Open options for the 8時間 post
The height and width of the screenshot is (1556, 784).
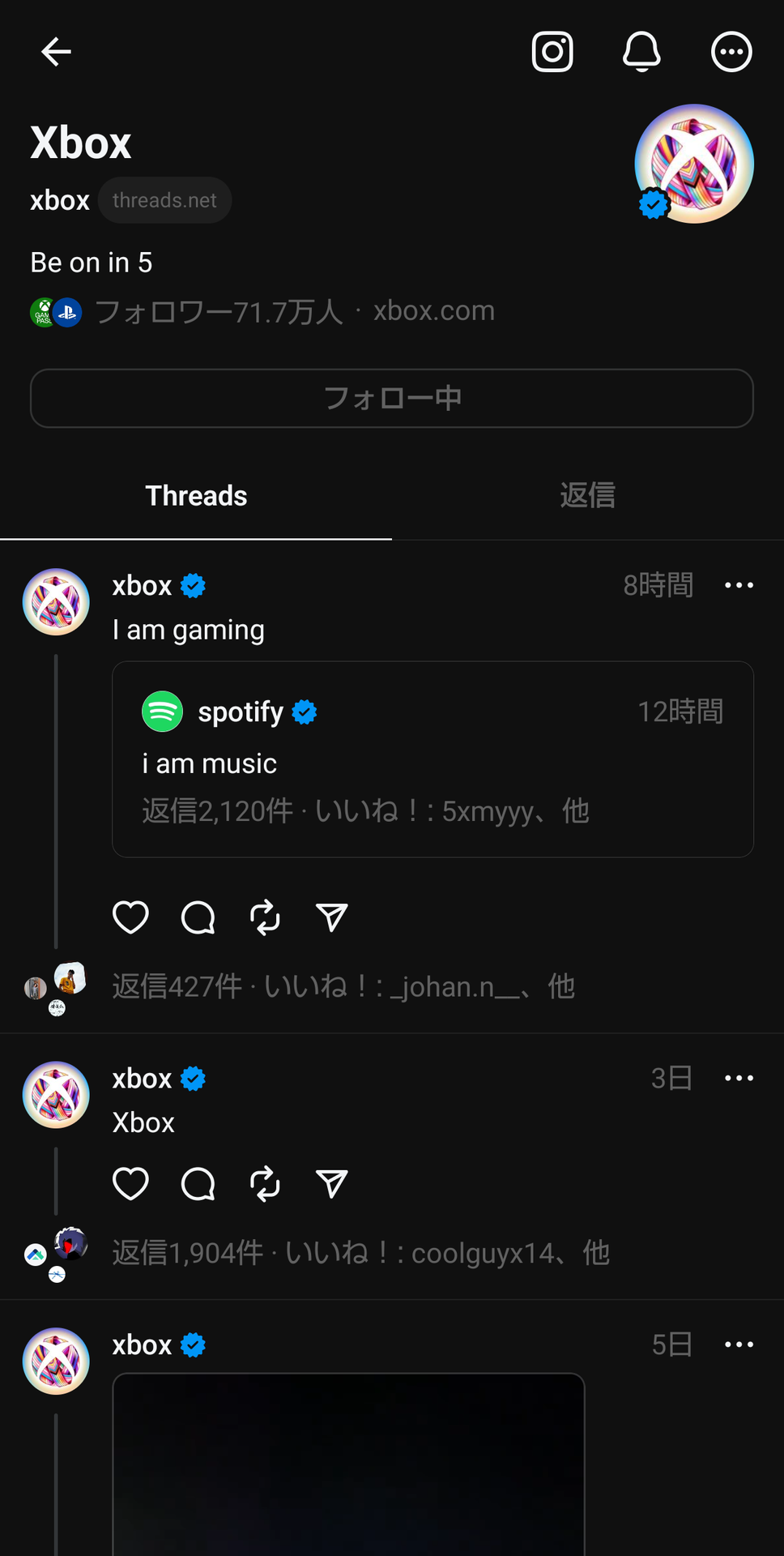738,585
